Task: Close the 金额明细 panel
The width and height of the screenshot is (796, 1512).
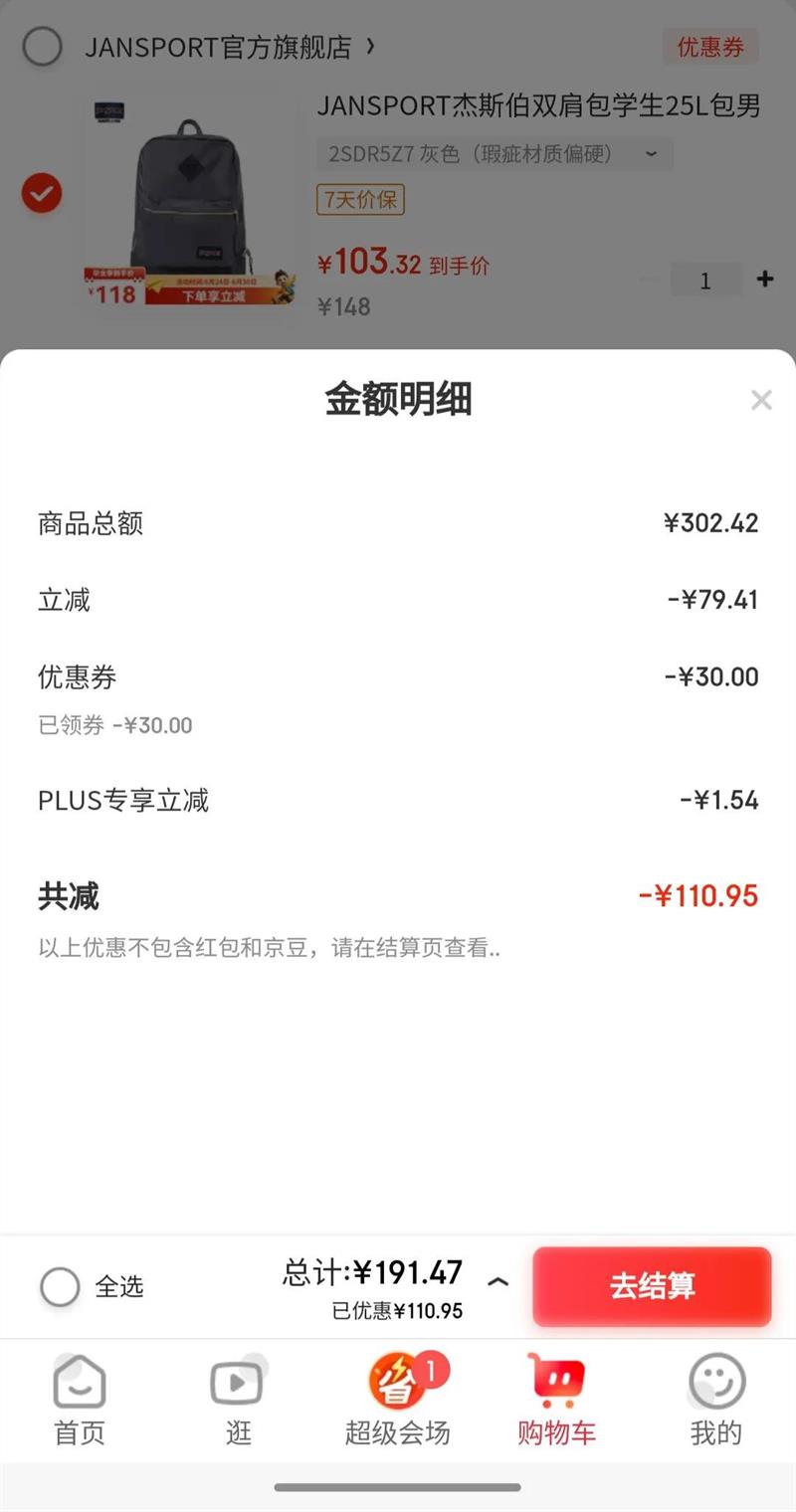Action: [x=761, y=401]
